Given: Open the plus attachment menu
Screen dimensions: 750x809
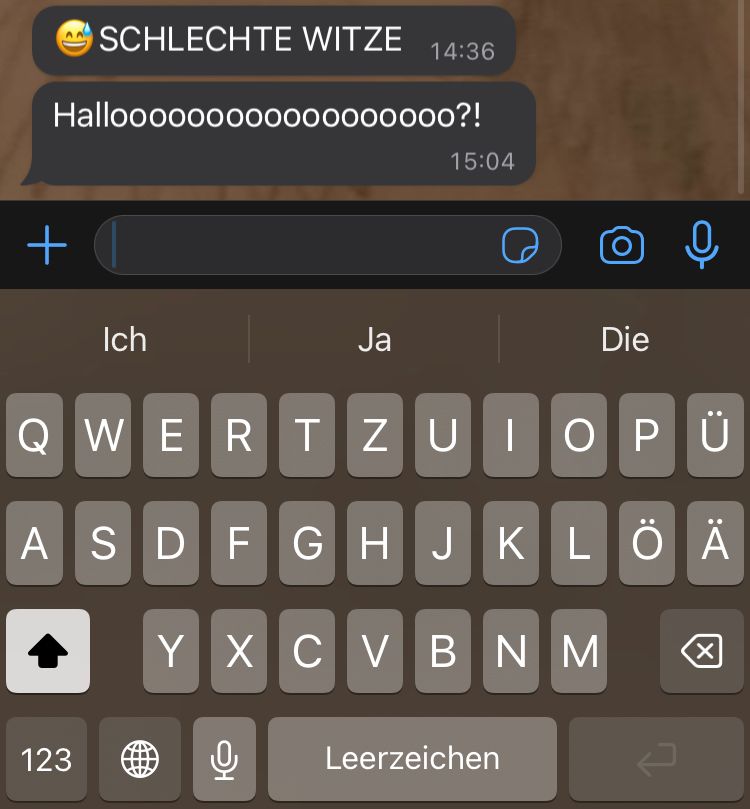Looking at the screenshot, I should point(47,245).
